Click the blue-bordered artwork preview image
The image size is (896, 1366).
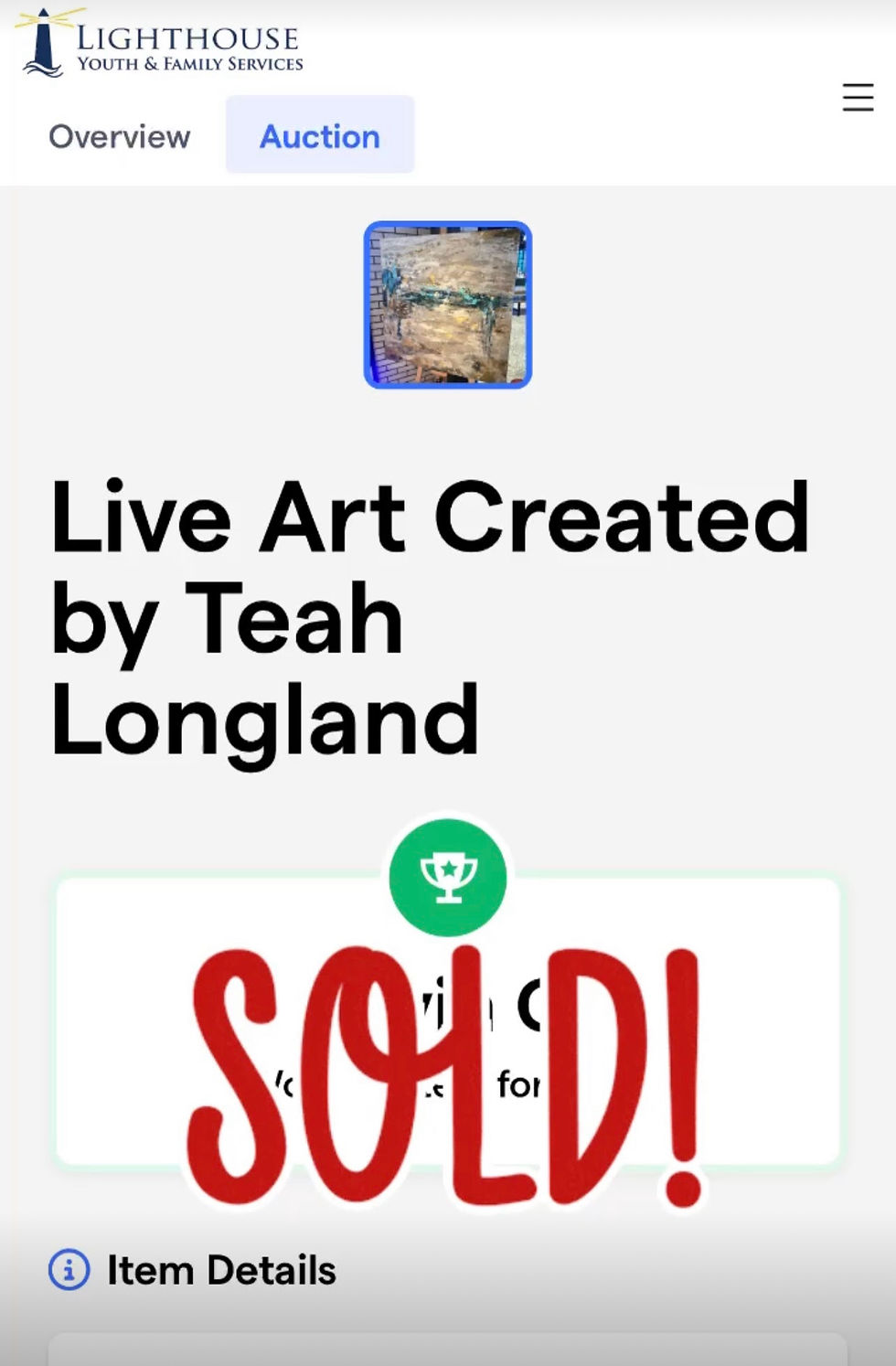[x=447, y=304]
